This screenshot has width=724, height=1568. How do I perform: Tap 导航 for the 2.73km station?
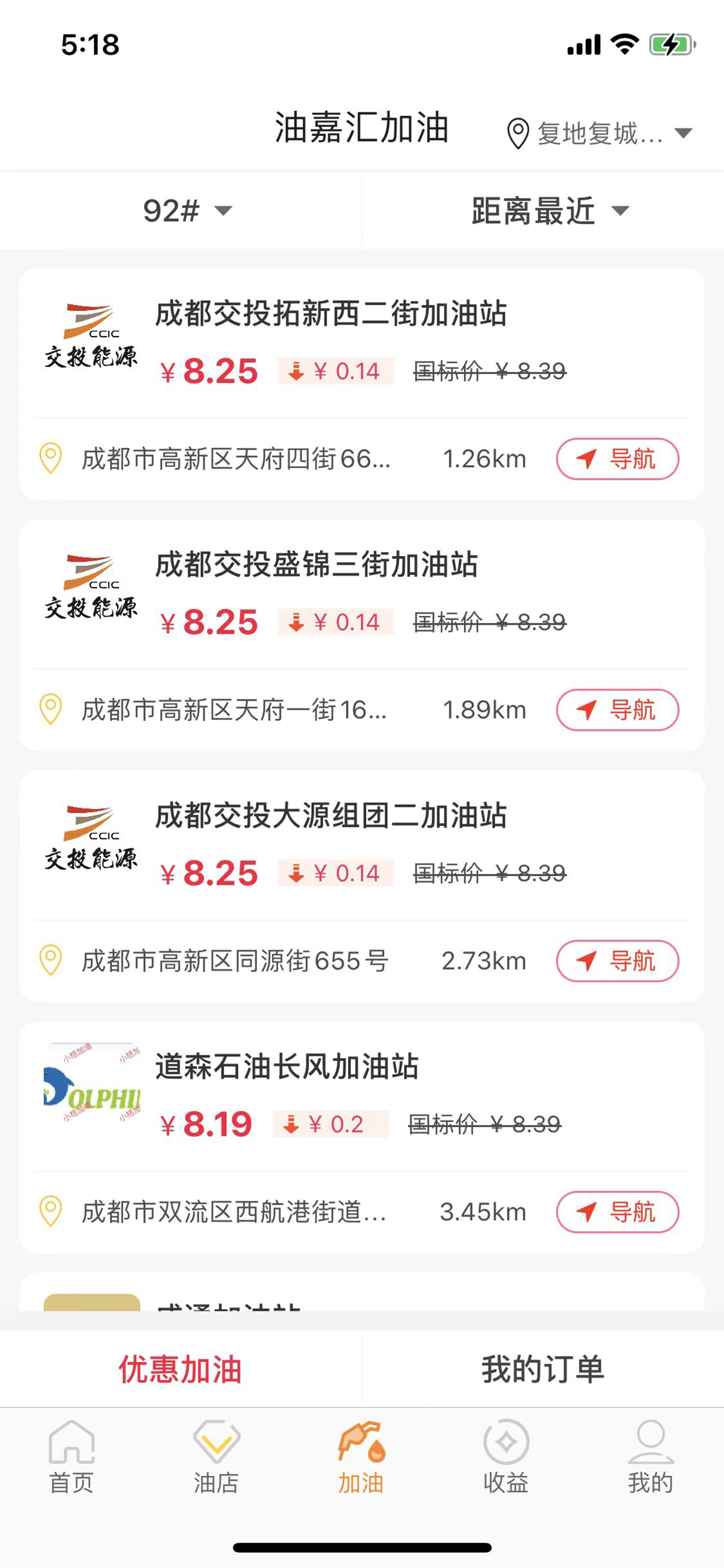pyautogui.click(x=617, y=961)
